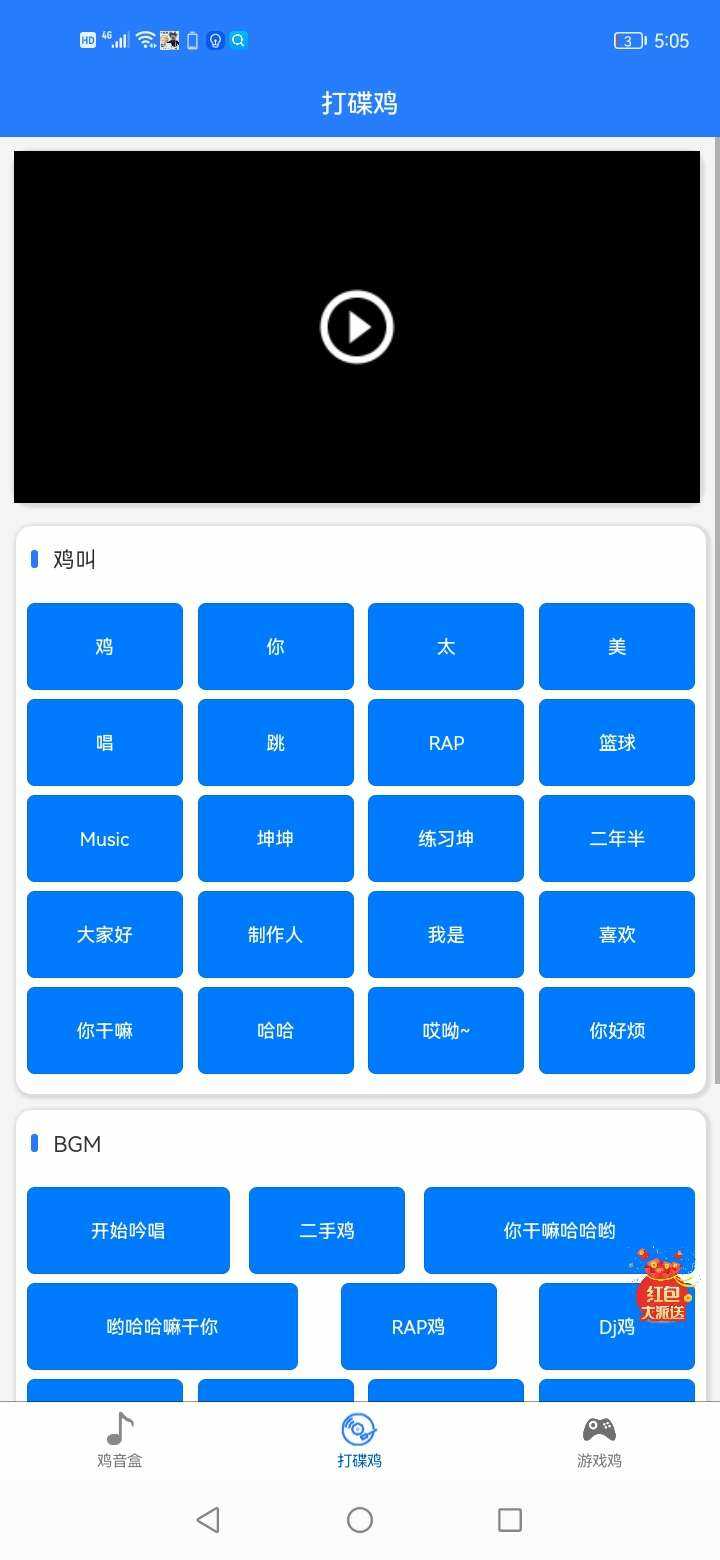Tap the 坤坤 button
720x1560 pixels.
[x=276, y=838]
